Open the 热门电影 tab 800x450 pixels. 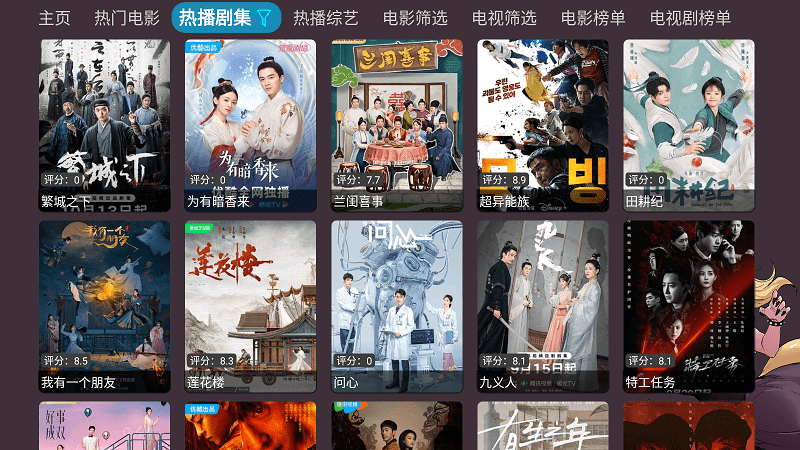(x=126, y=18)
